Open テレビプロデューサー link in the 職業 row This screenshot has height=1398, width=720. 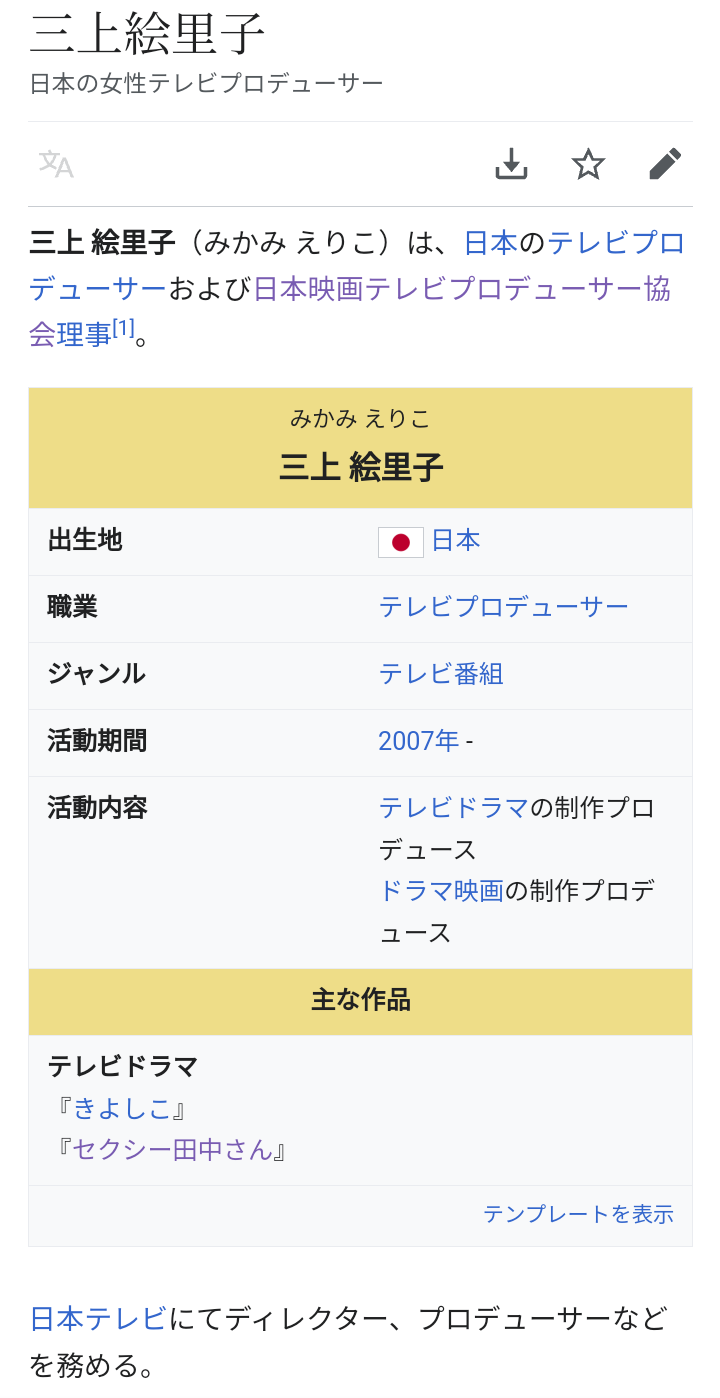coord(503,607)
